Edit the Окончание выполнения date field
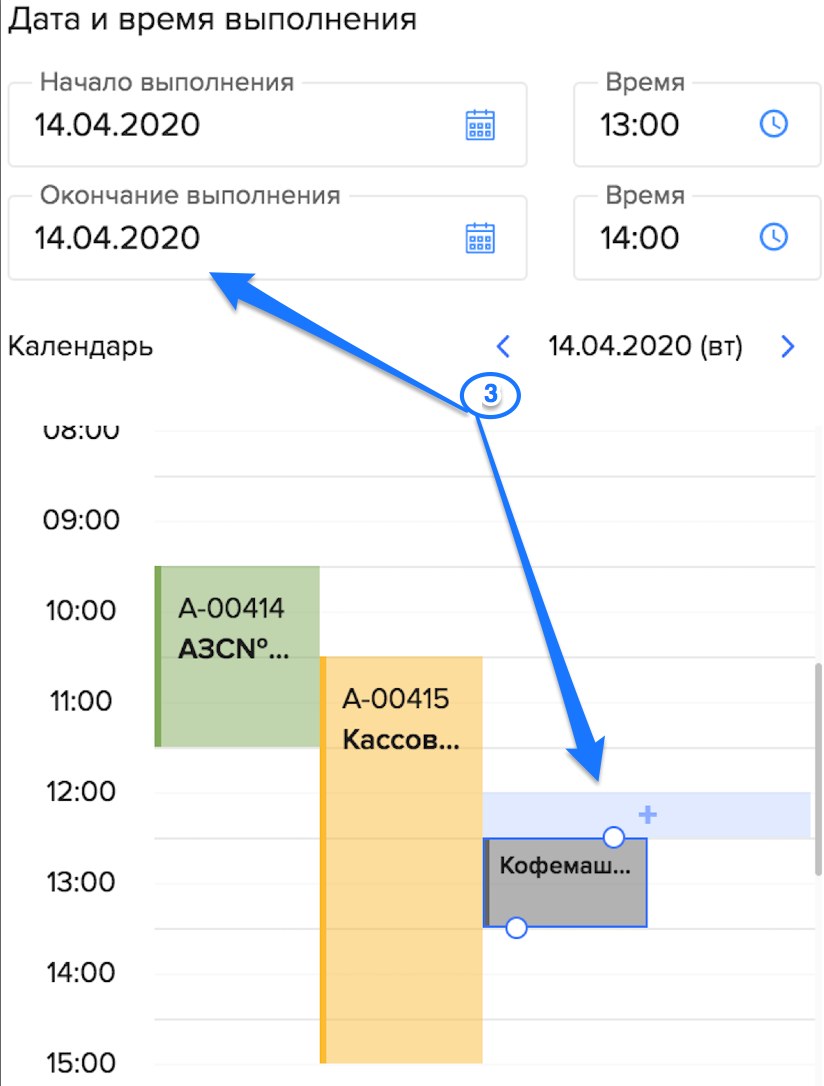Screen dimensions: 824x1086 267,238
